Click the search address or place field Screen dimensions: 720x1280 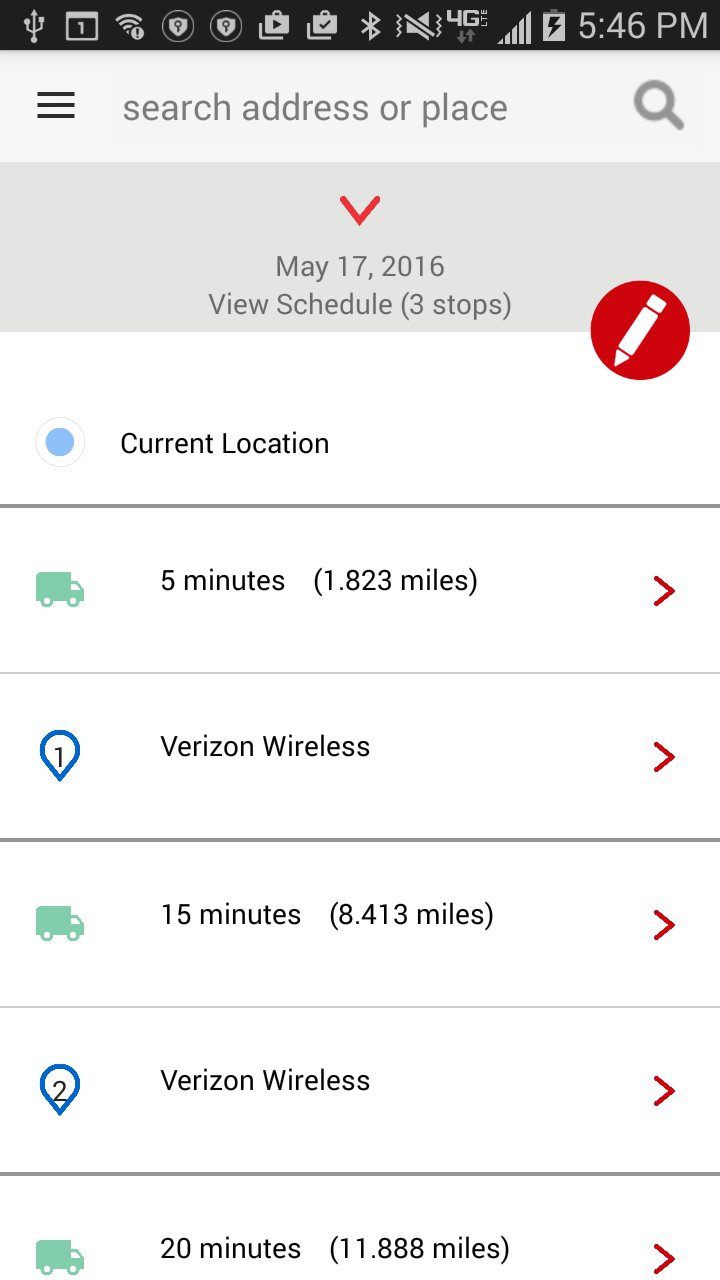(x=315, y=106)
